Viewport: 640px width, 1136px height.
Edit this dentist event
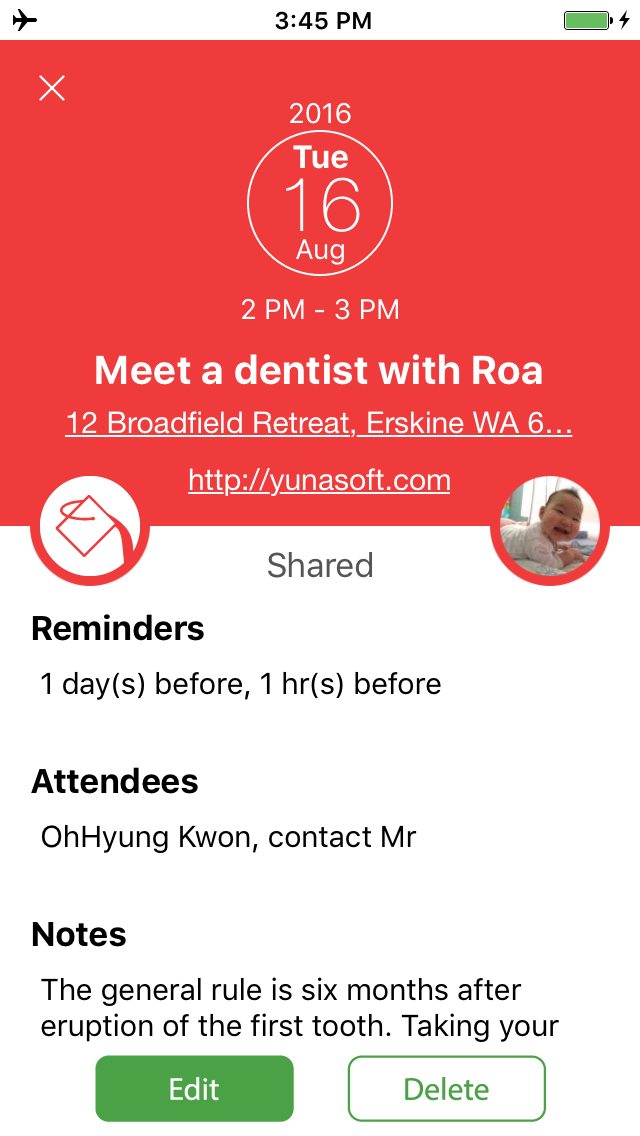(195, 1088)
